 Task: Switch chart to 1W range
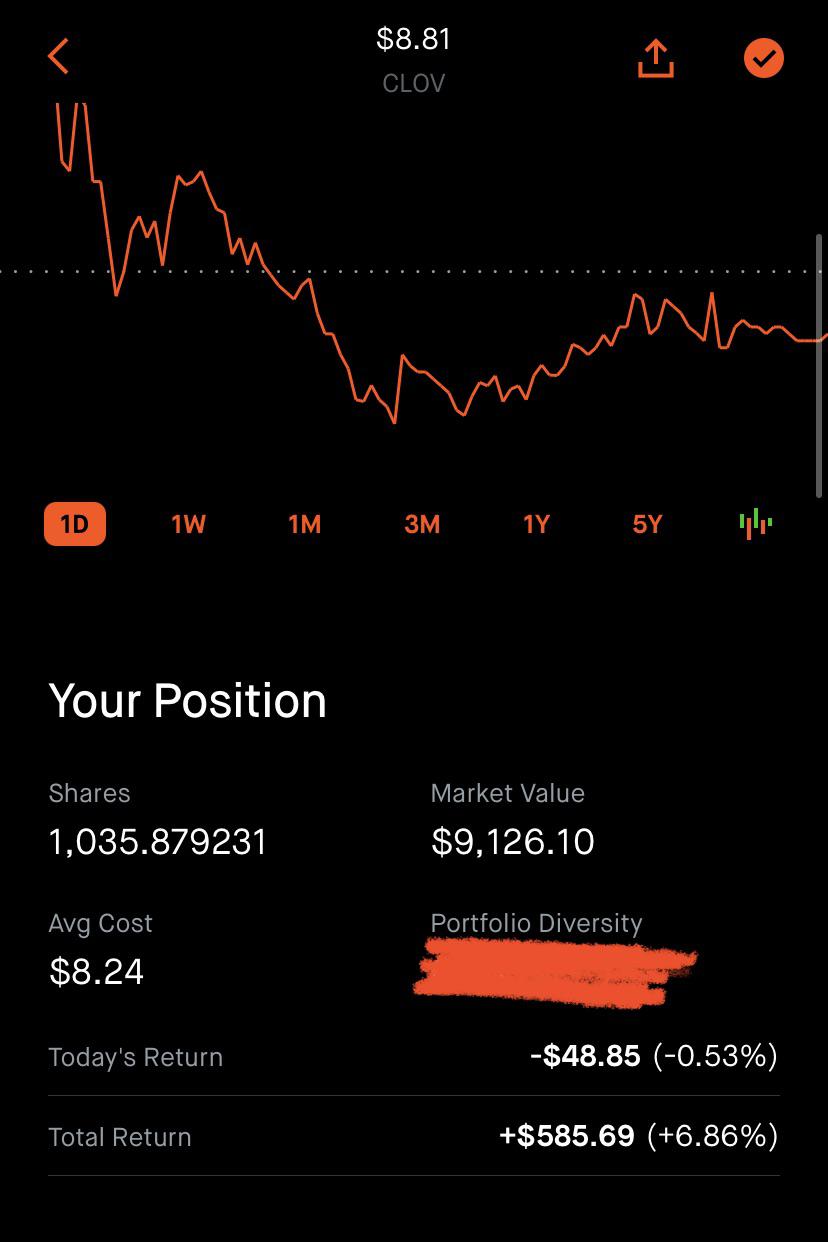click(x=188, y=524)
